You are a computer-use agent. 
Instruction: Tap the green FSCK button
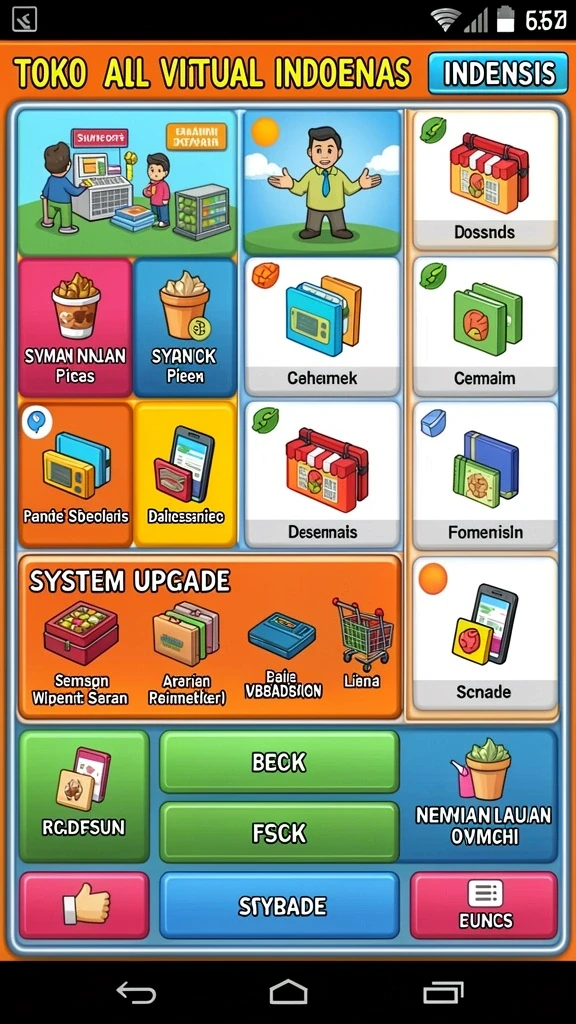[280, 832]
